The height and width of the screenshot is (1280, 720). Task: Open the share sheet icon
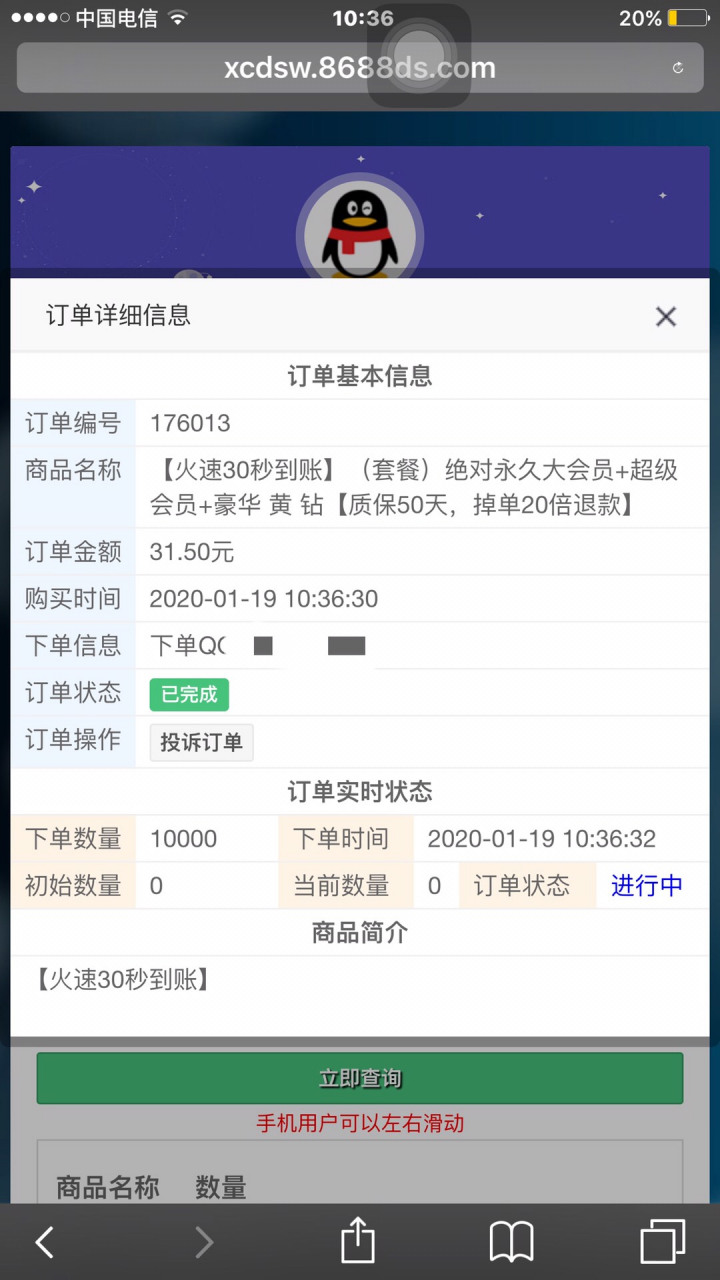pyautogui.click(x=359, y=1242)
